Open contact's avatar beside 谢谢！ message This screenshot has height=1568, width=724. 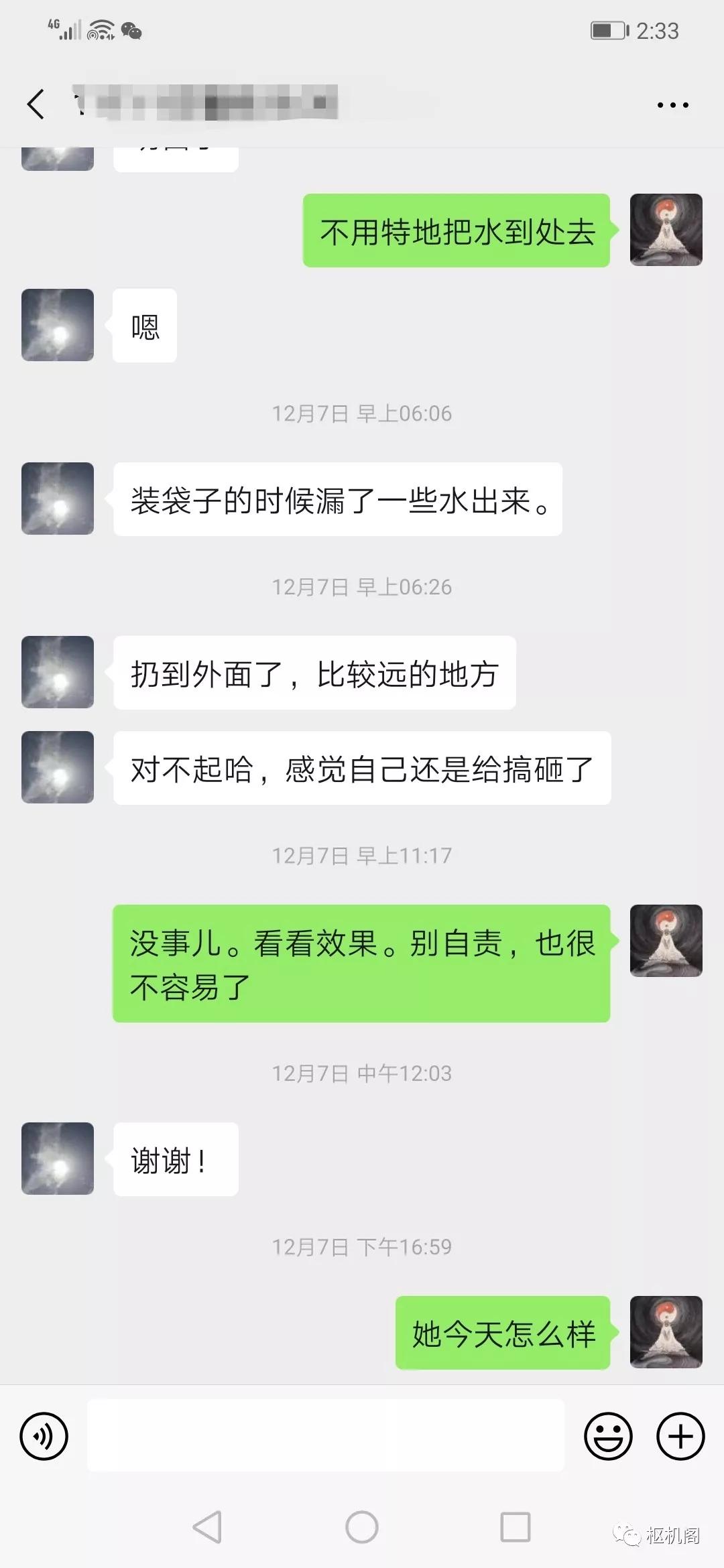[58, 1159]
